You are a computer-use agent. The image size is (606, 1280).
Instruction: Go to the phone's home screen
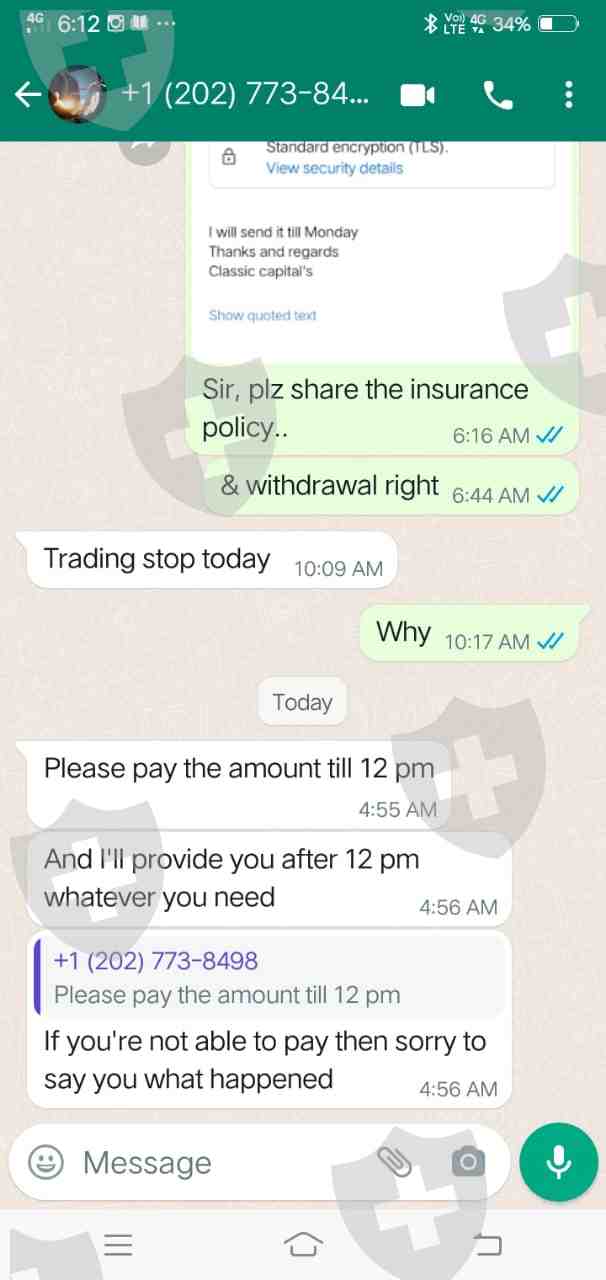click(x=303, y=1244)
